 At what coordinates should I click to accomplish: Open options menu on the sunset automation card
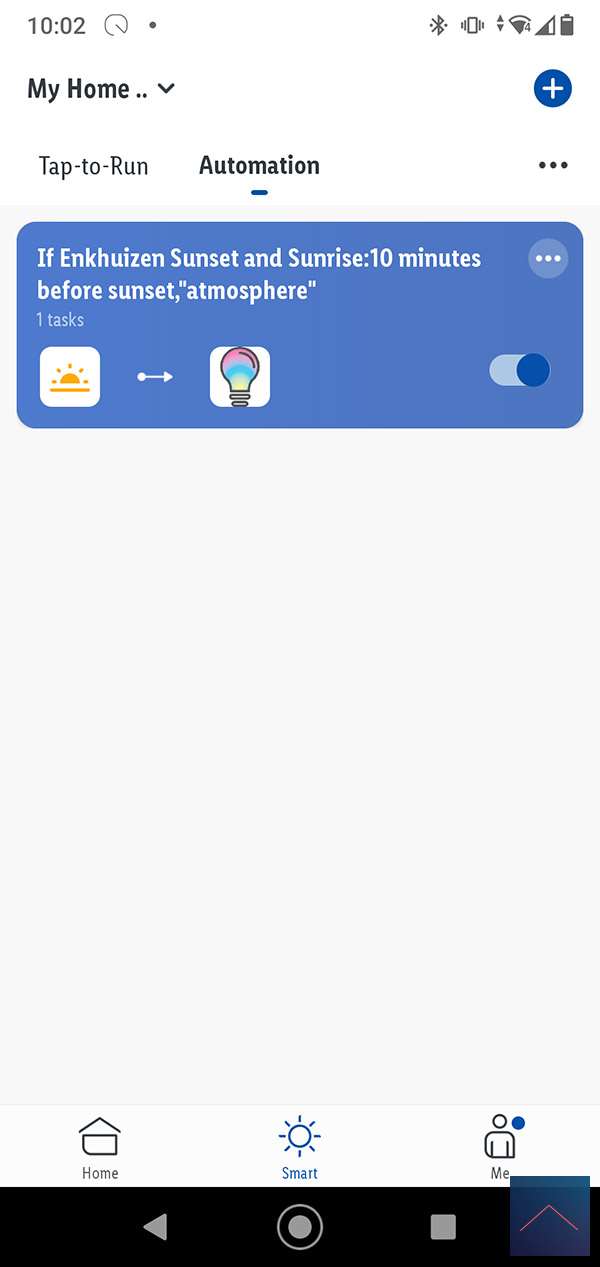coord(548,260)
